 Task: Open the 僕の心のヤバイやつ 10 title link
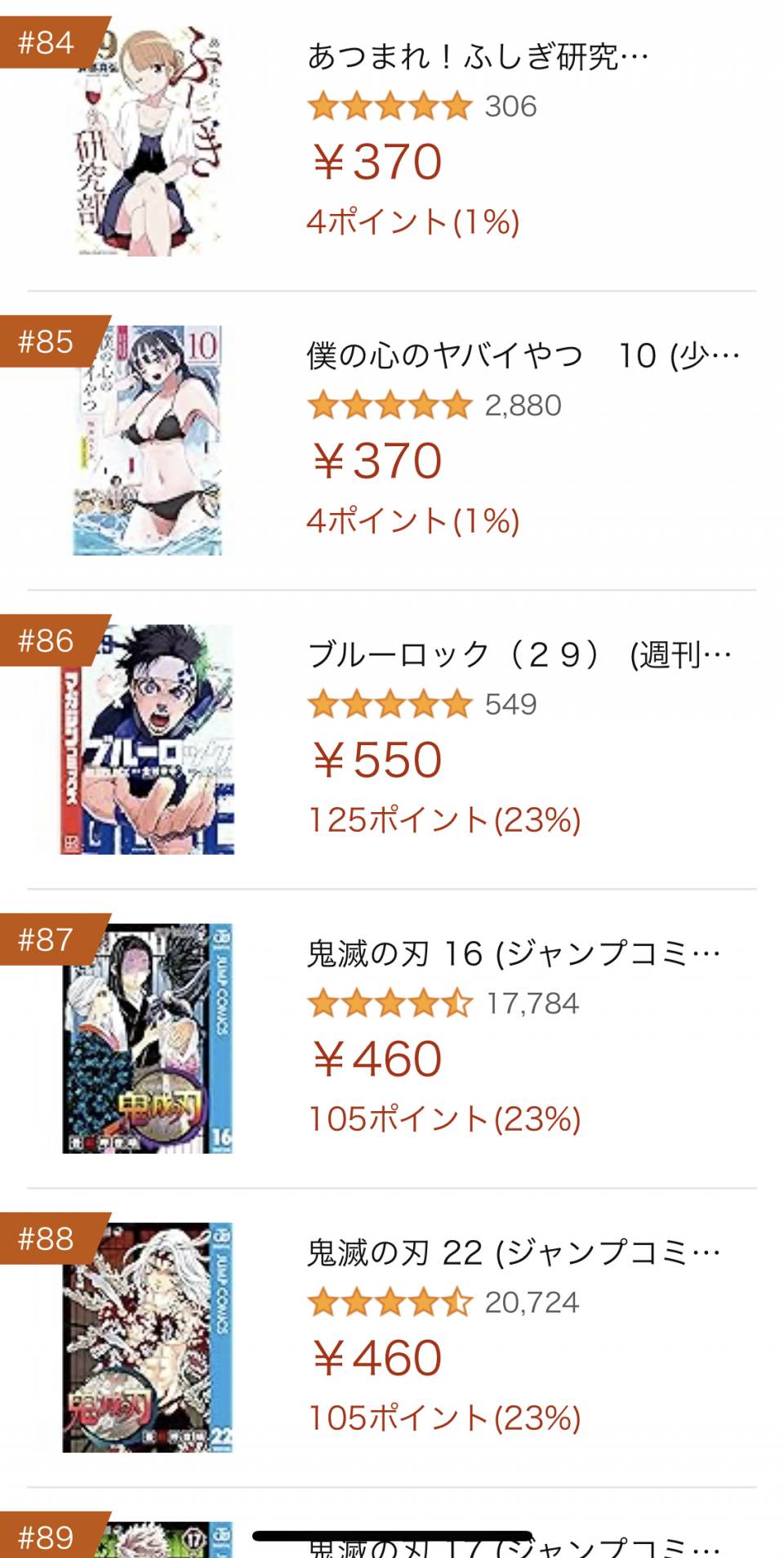(x=523, y=356)
